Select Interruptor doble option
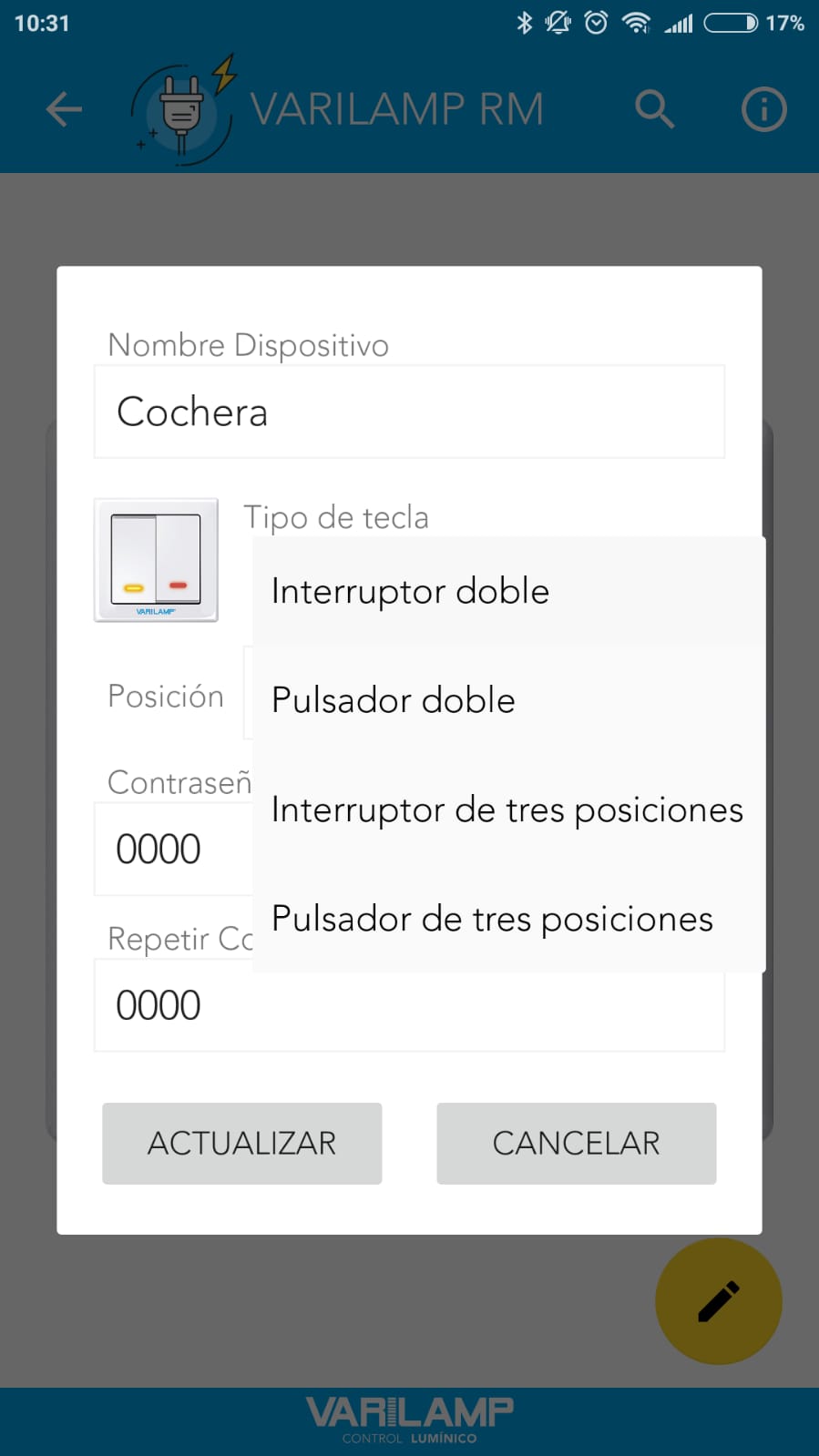The width and height of the screenshot is (819, 1456). click(507, 592)
